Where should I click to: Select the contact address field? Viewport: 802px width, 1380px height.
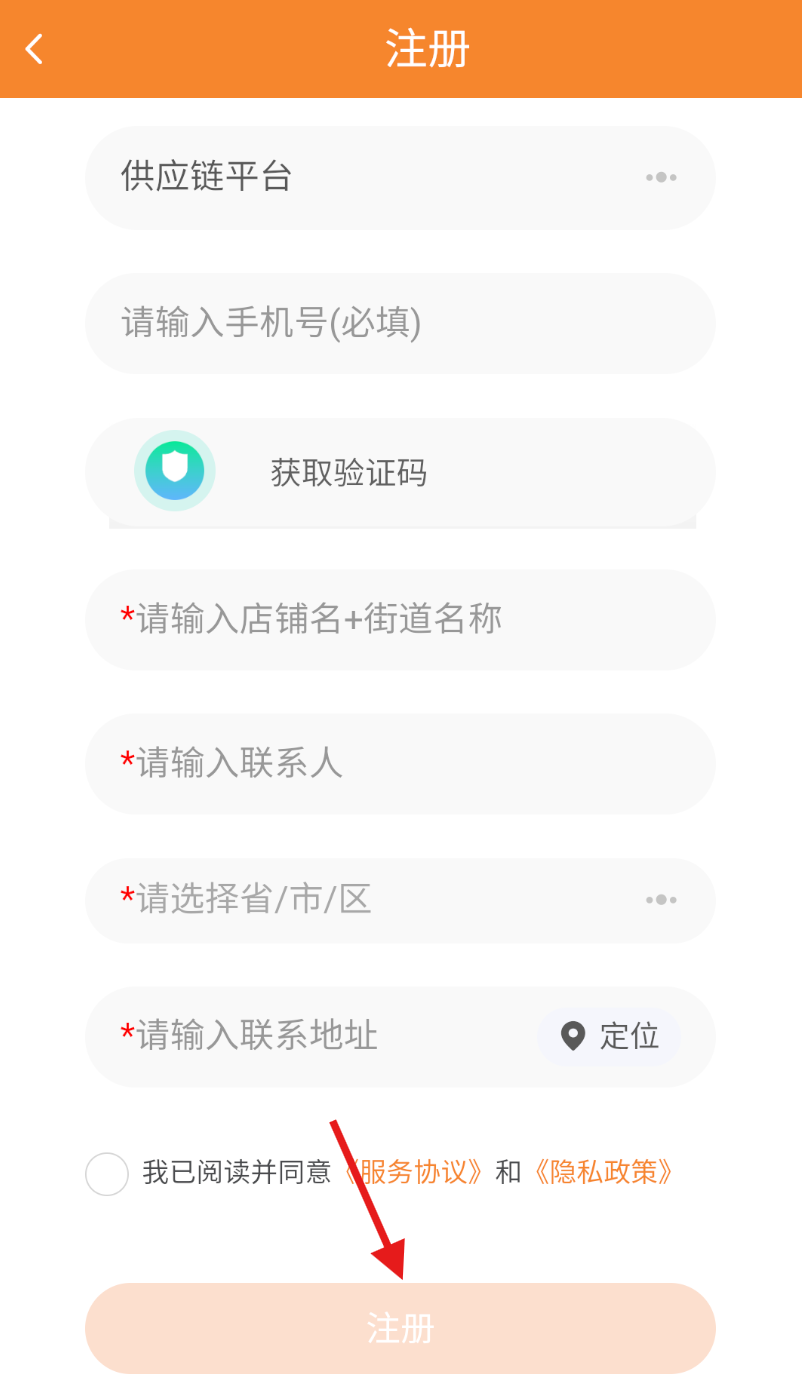[x=320, y=1036]
